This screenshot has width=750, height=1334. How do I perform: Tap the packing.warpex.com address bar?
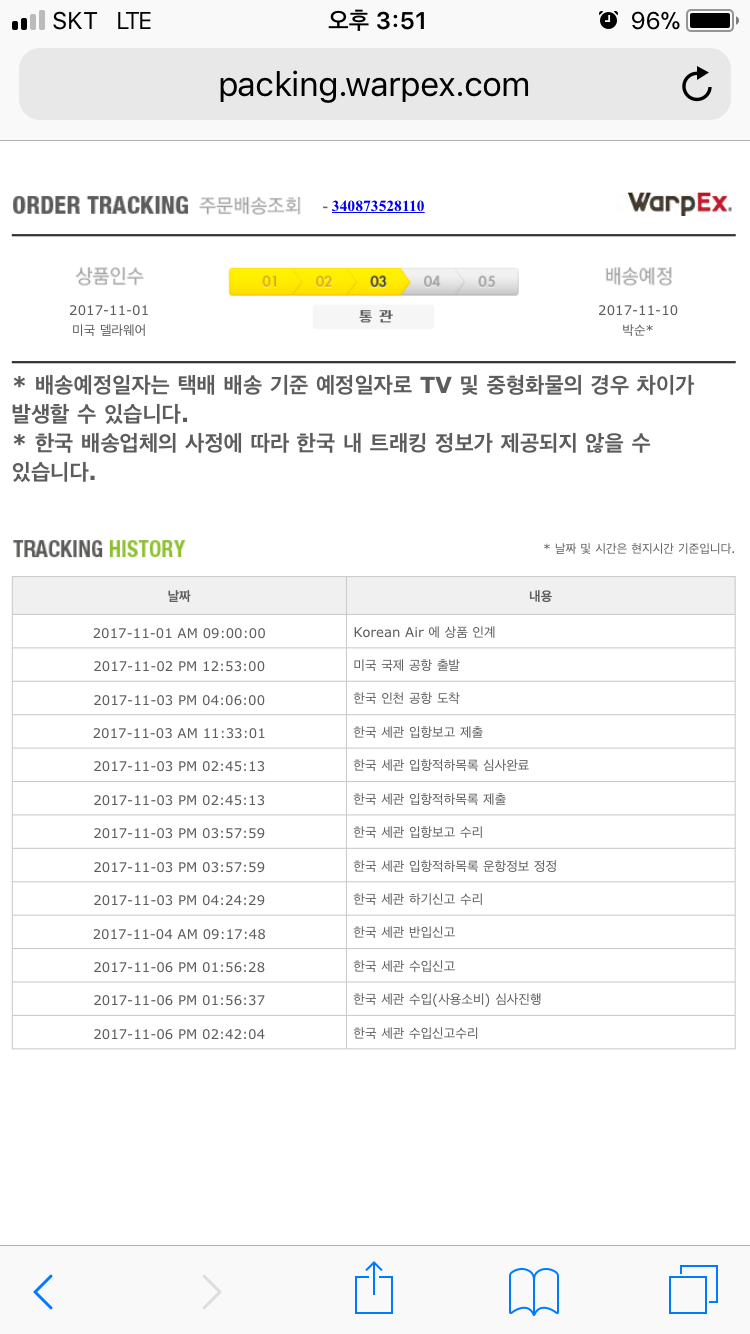[x=374, y=85]
